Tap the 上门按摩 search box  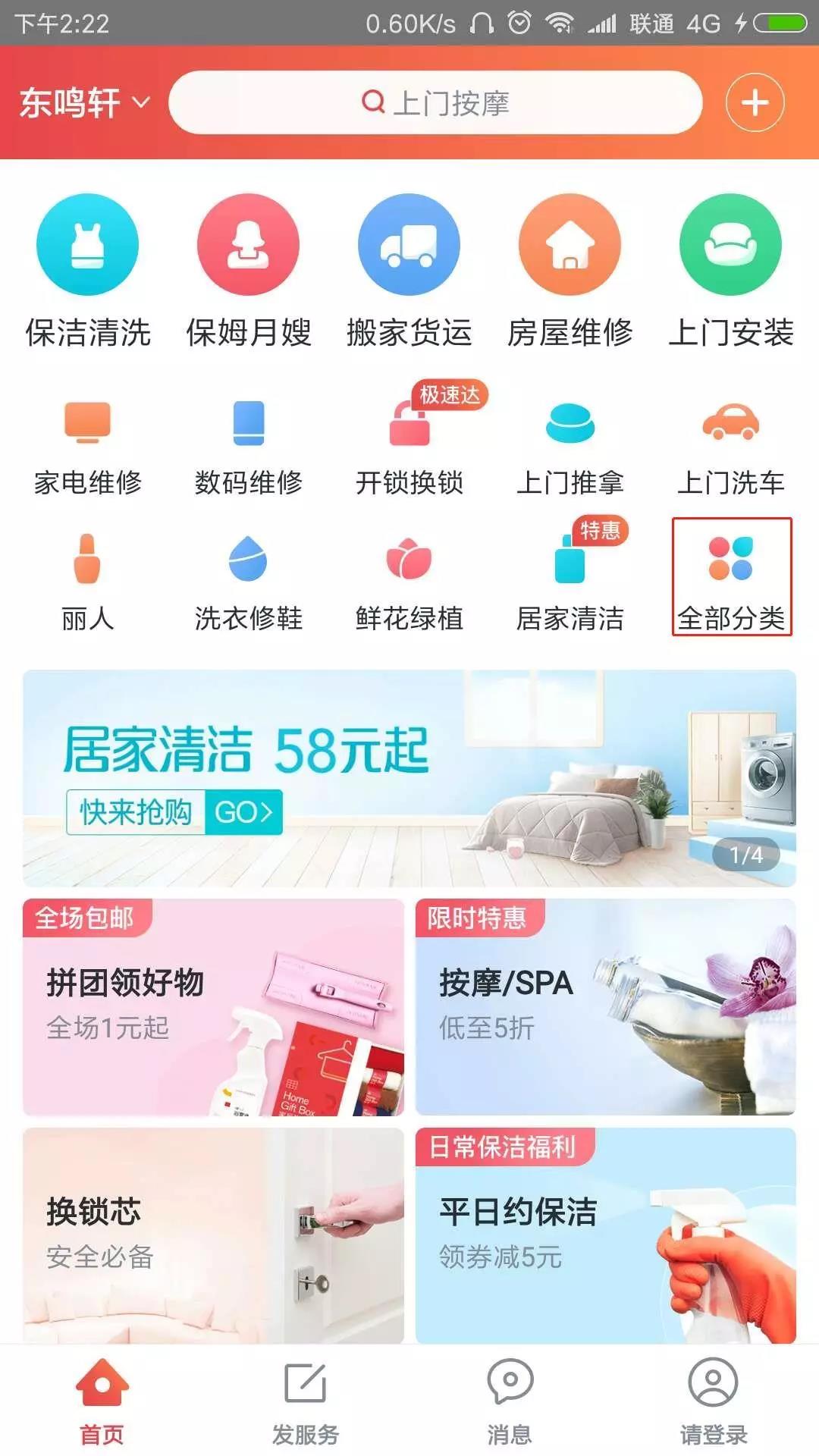[435, 102]
